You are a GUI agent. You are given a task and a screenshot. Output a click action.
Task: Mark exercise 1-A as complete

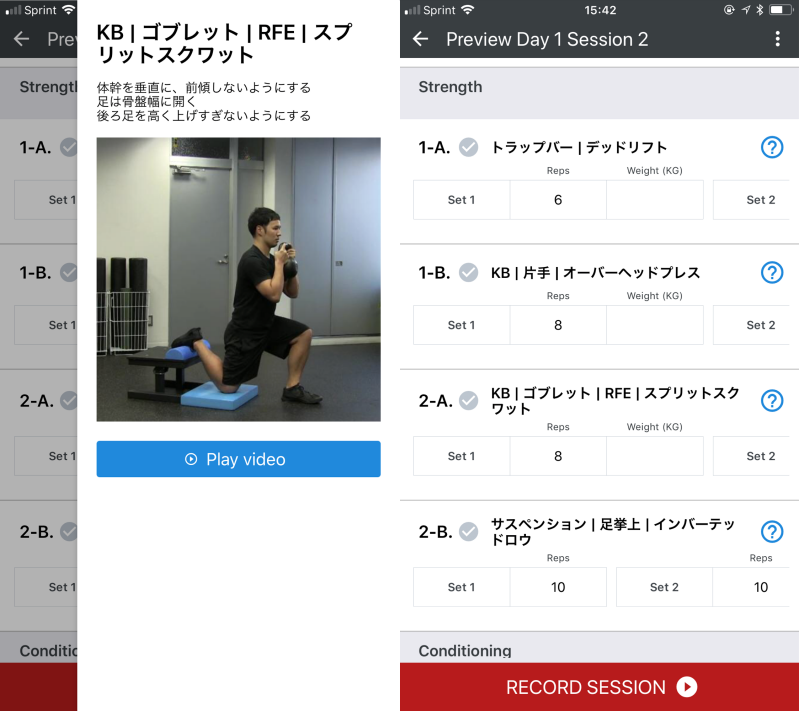(468, 147)
